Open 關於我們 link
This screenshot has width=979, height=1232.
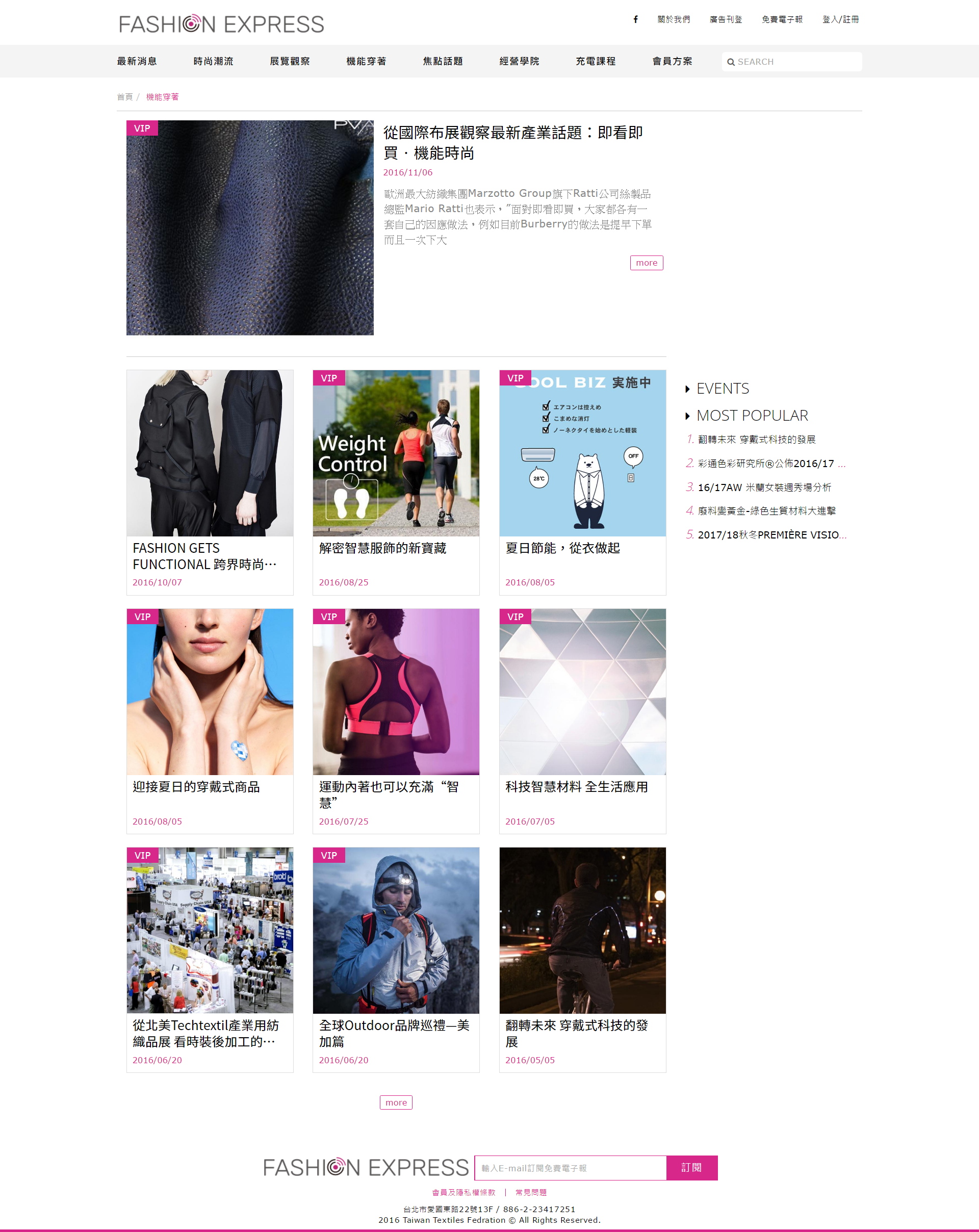[x=673, y=19]
